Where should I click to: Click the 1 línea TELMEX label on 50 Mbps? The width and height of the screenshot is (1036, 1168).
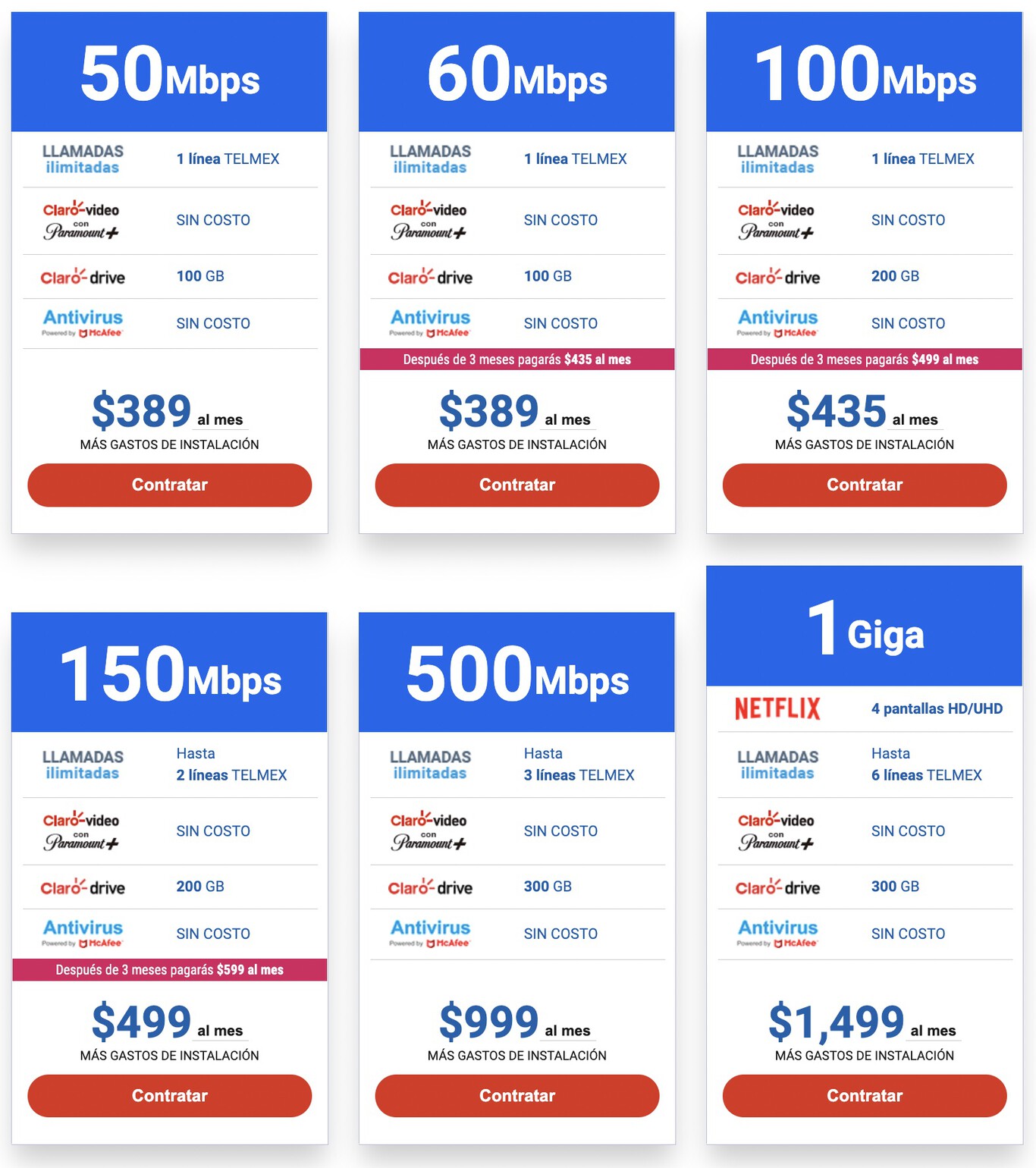[x=228, y=159]
